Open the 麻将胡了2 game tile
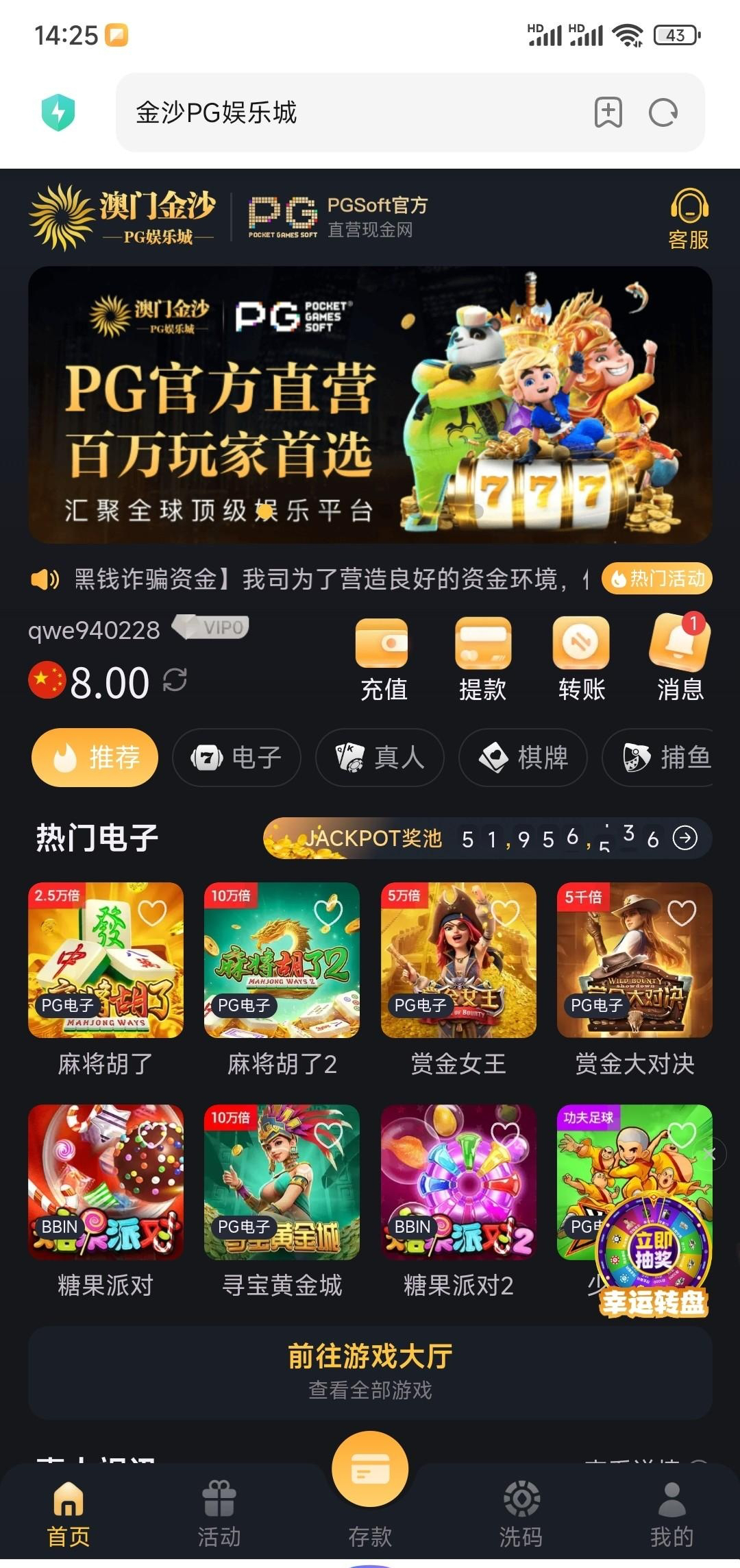The width and height of the screenshot is (740, 1568). pos(282,961)
